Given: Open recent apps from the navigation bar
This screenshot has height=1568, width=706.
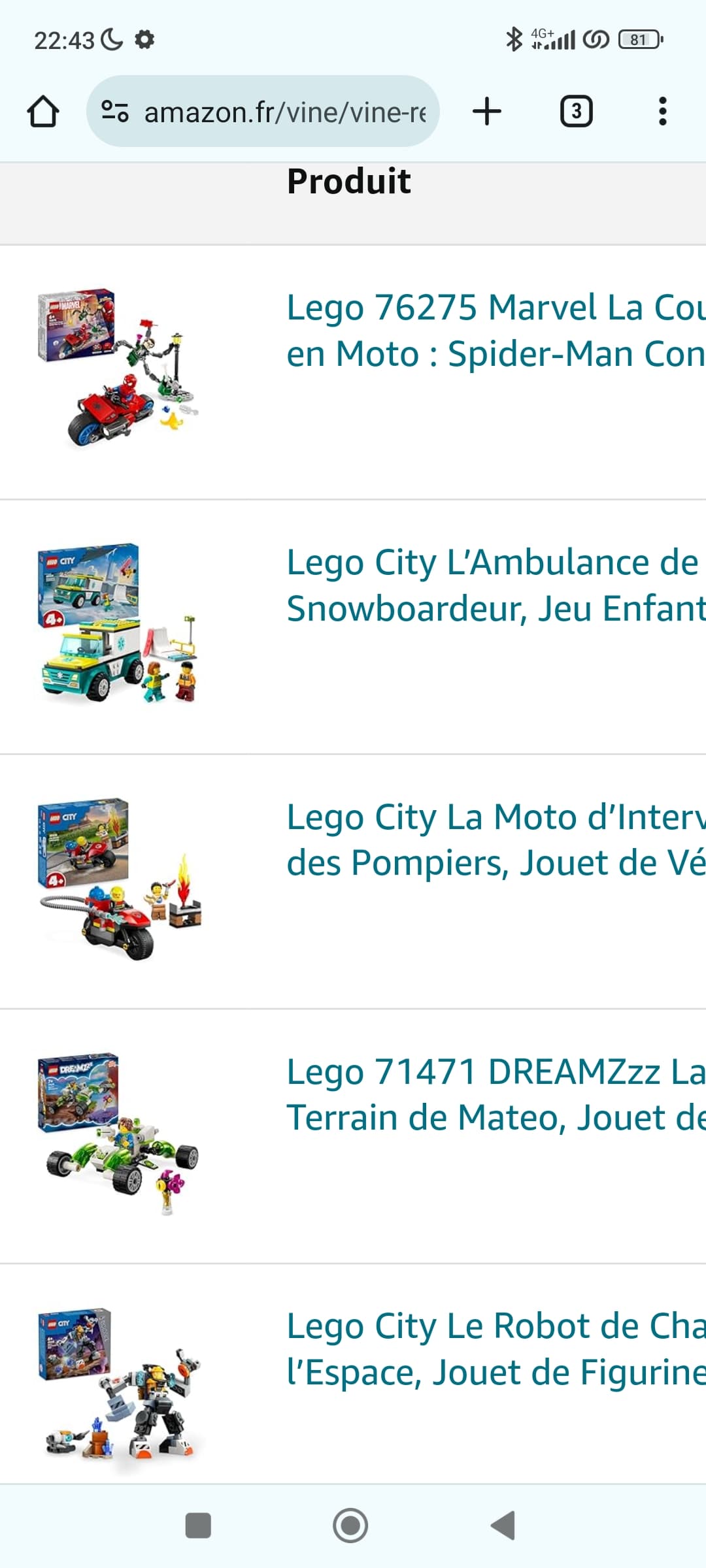Looking at the screenshot, I should click(x=198, y=1526).
